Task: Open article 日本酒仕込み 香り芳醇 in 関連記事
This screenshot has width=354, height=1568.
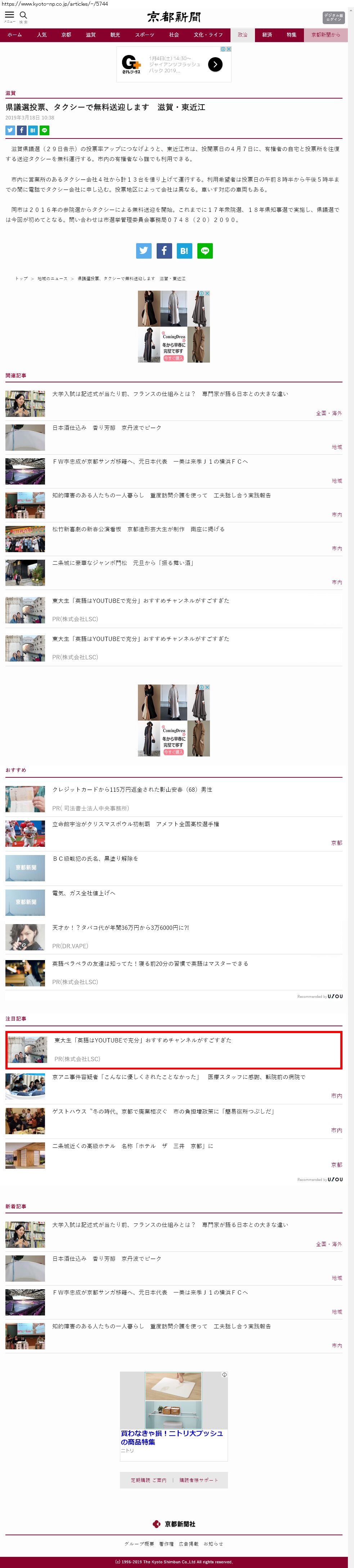Action: [107, 427]
